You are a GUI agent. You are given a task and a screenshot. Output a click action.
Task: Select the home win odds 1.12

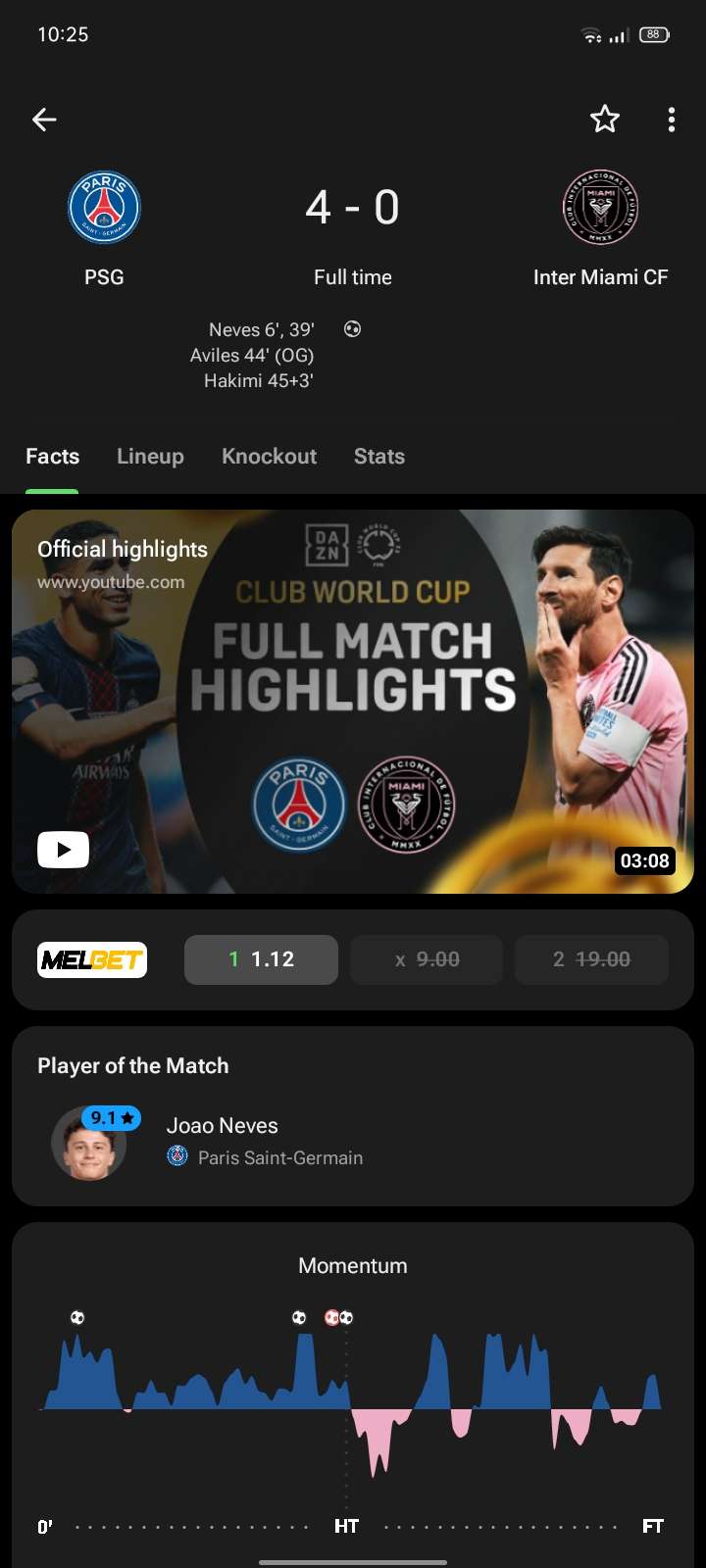tap(261, 959)
